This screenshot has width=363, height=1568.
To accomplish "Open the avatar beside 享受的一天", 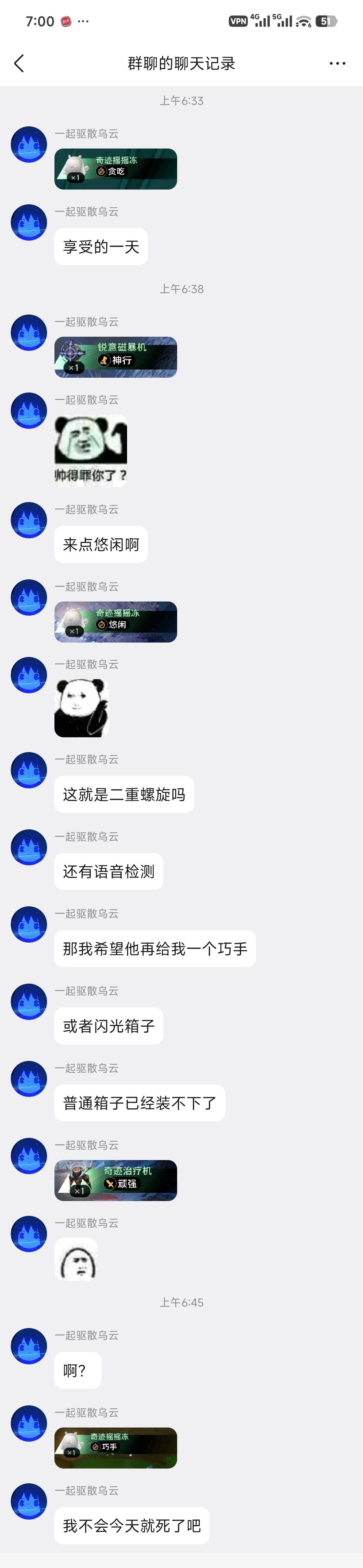I will pos(29,223).
